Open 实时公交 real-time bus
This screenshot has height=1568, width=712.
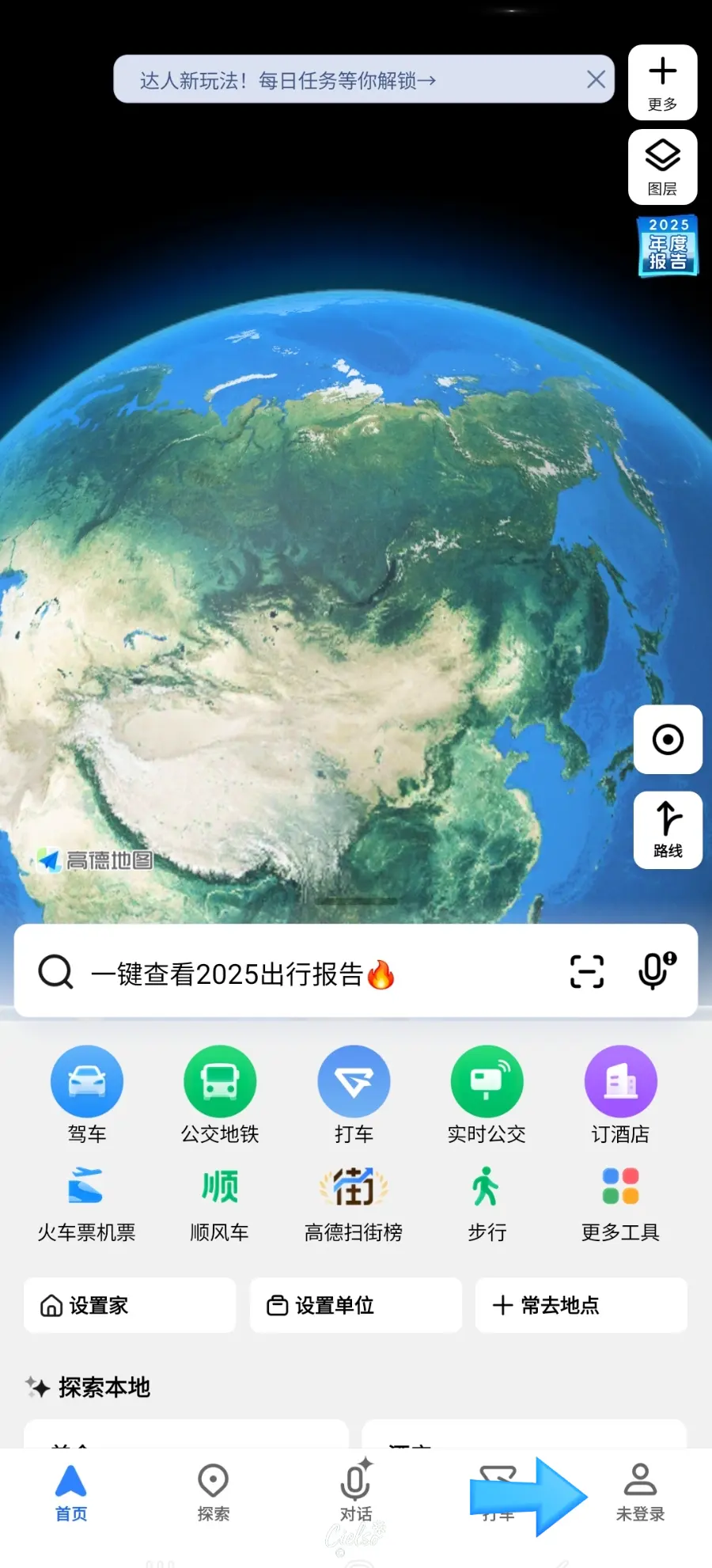tap(487, 1095)
